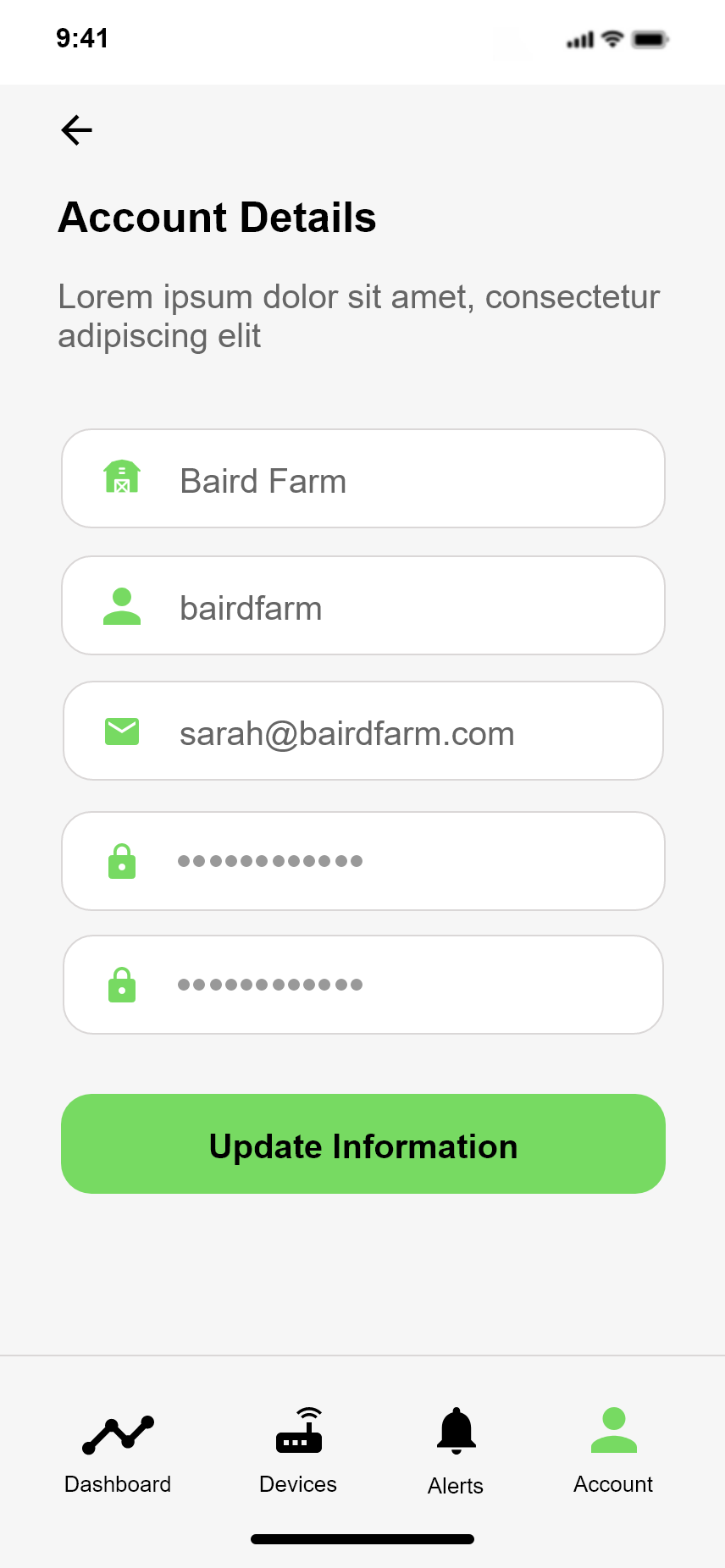Screen dimensions: 725x1568
Task: Tap Update Information button
Action: 362,1145
